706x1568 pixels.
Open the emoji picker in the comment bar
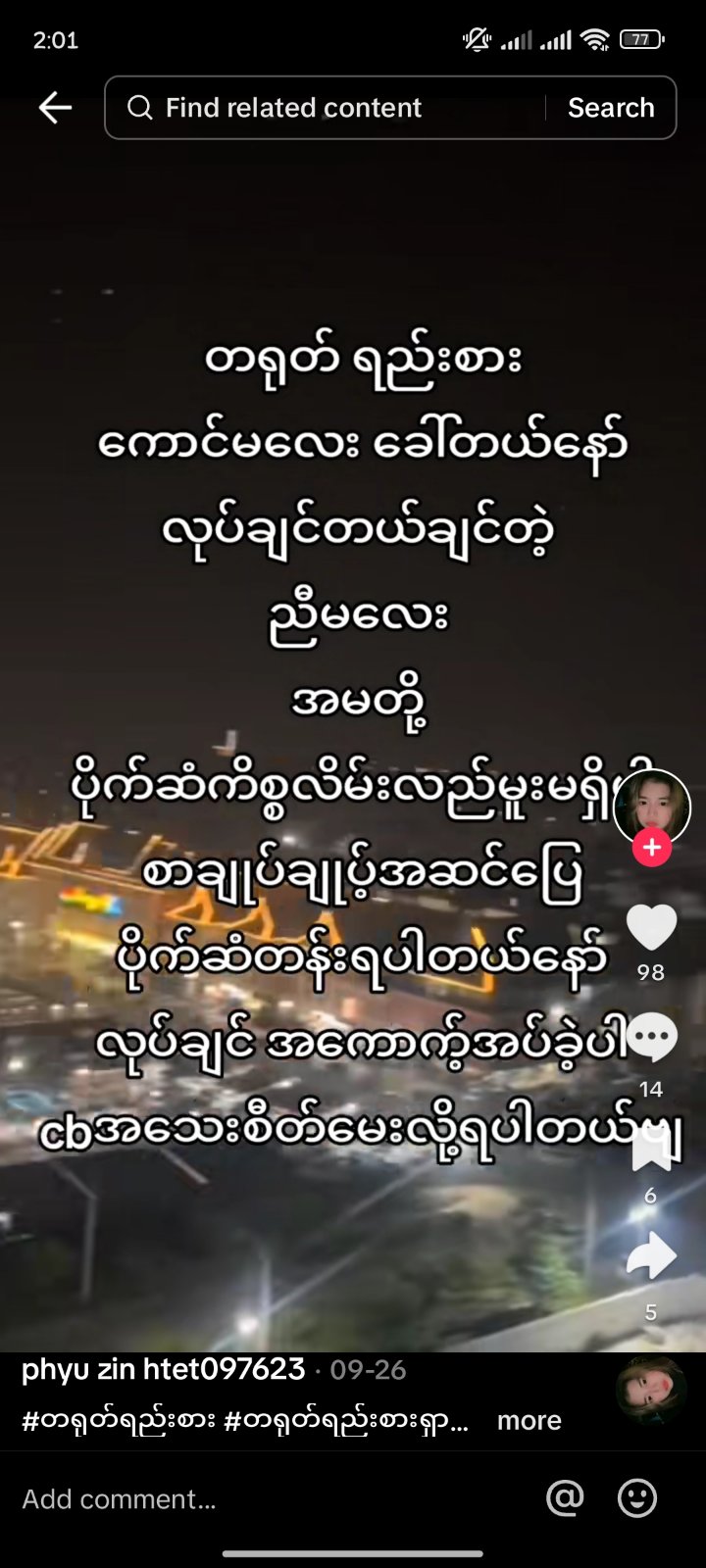tap(637, 1497)
